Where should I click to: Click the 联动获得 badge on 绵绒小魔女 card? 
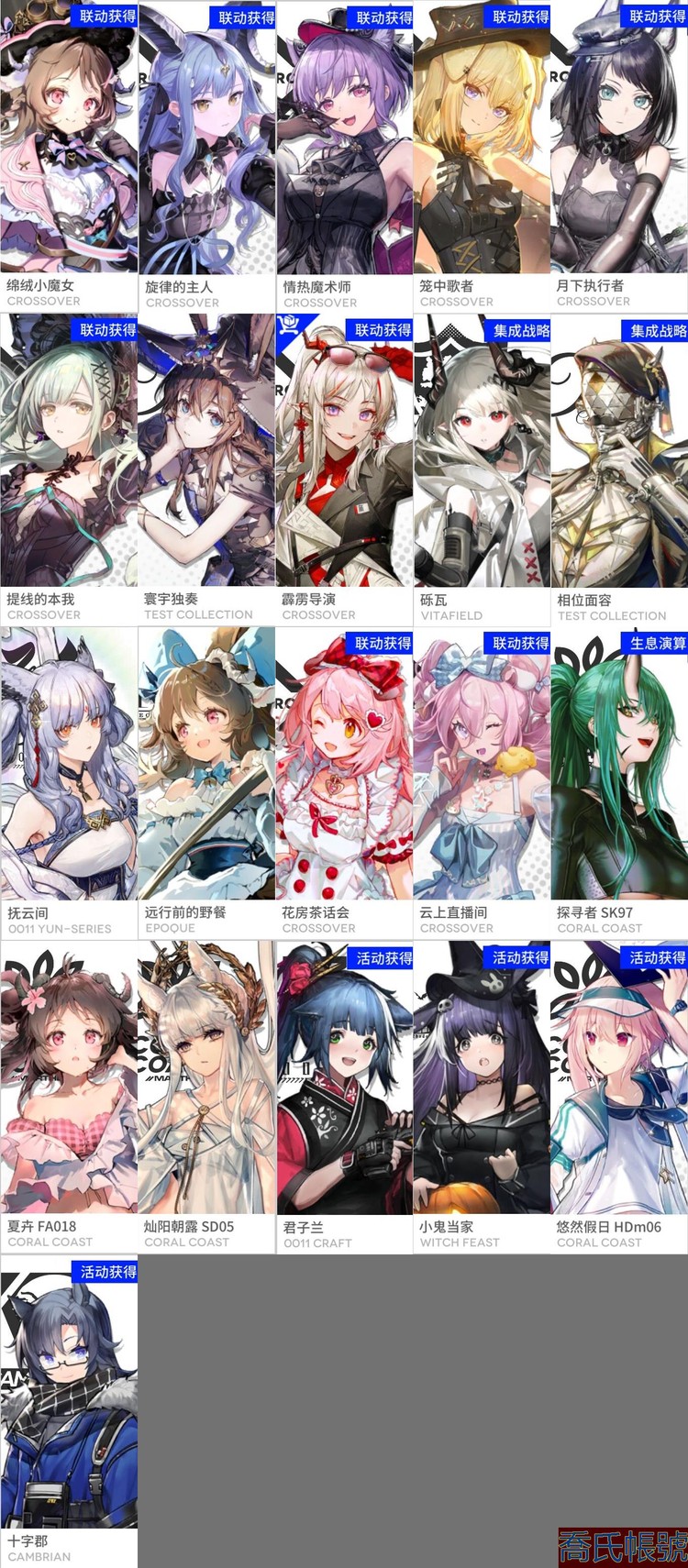[105, 17]
